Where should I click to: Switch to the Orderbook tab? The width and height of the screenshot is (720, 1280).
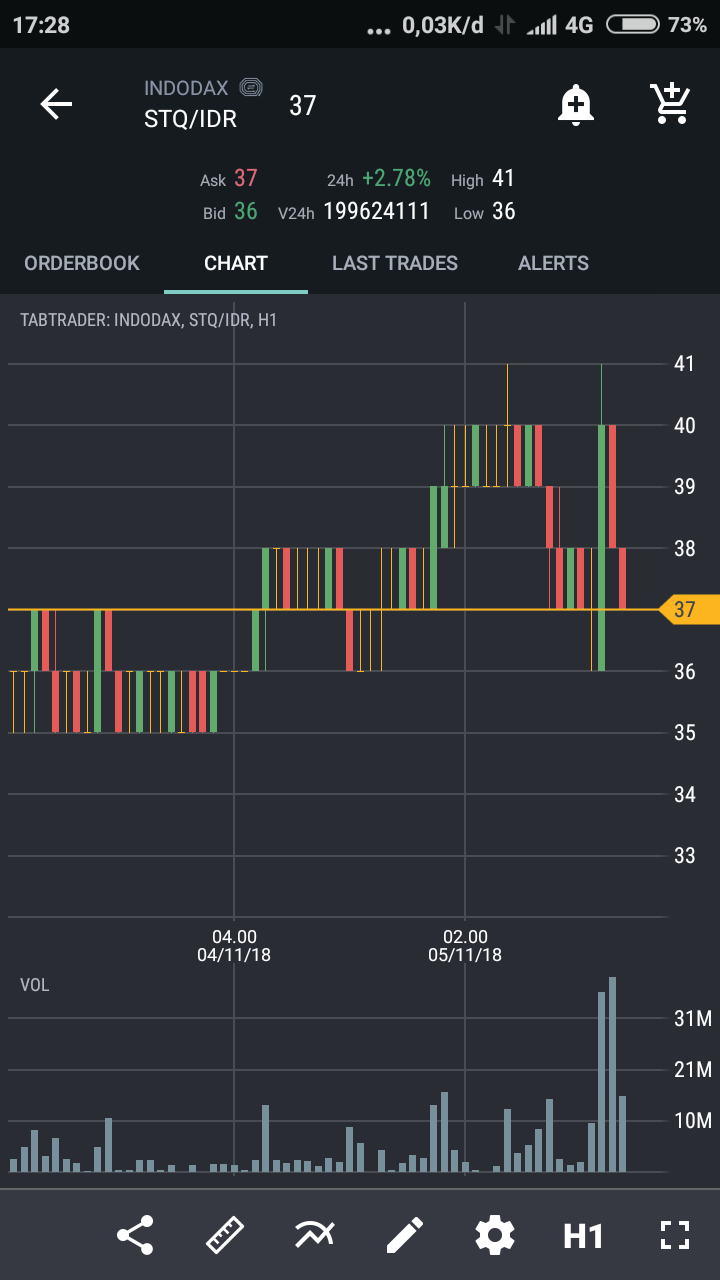(82, 263)
